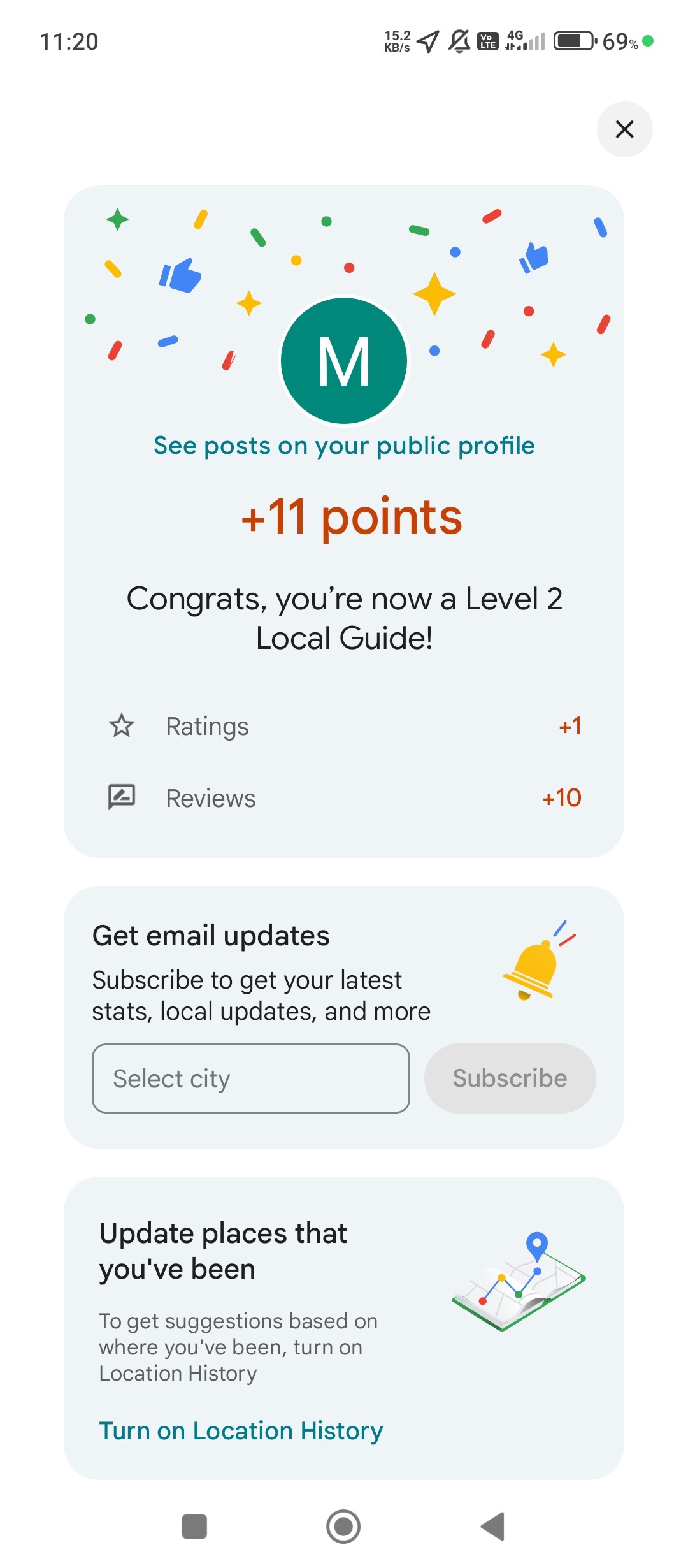Open the Select city dropdown

[251, 1078]
